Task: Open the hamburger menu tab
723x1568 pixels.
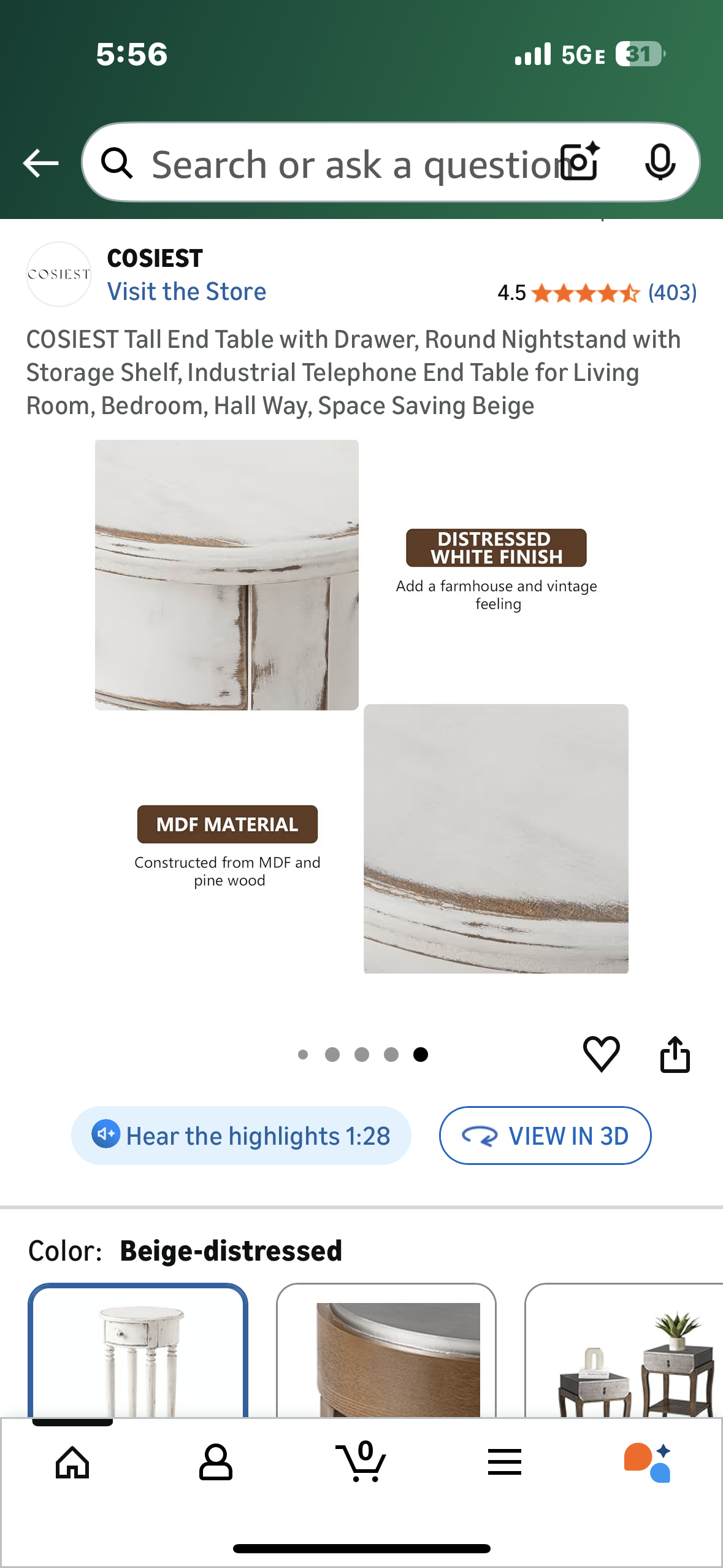Action: (x=504, y=1462)
